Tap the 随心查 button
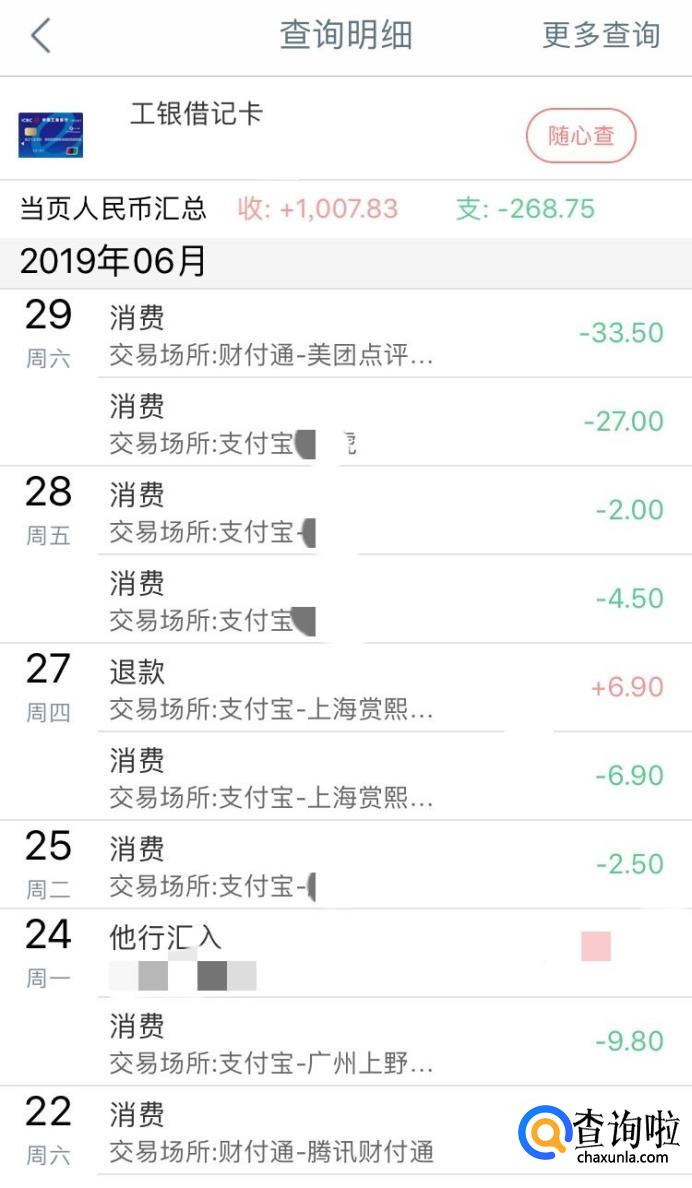Screen dimensions: 692x1188 [581, 136]
